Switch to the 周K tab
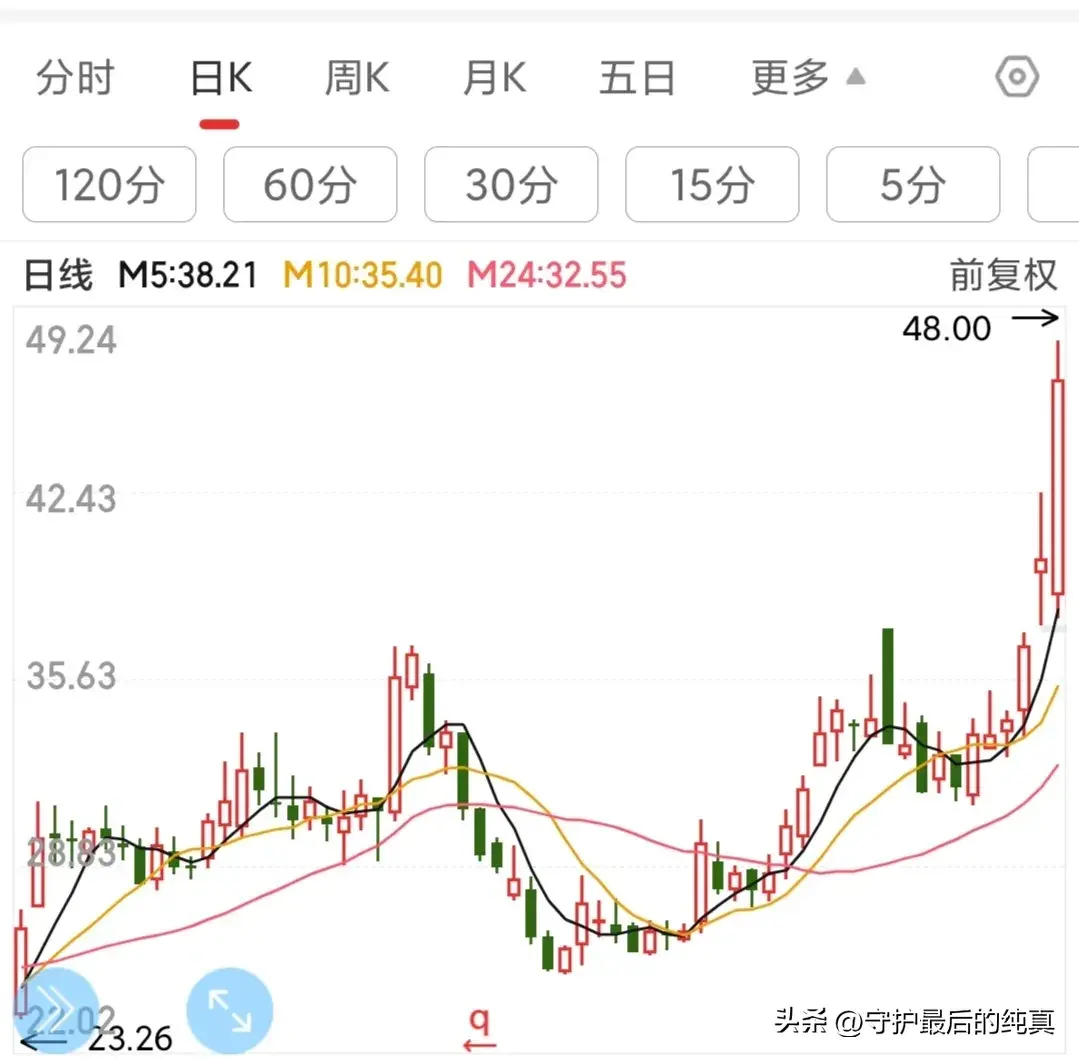The image size is (1079, 1059). [x=356, y=78]
